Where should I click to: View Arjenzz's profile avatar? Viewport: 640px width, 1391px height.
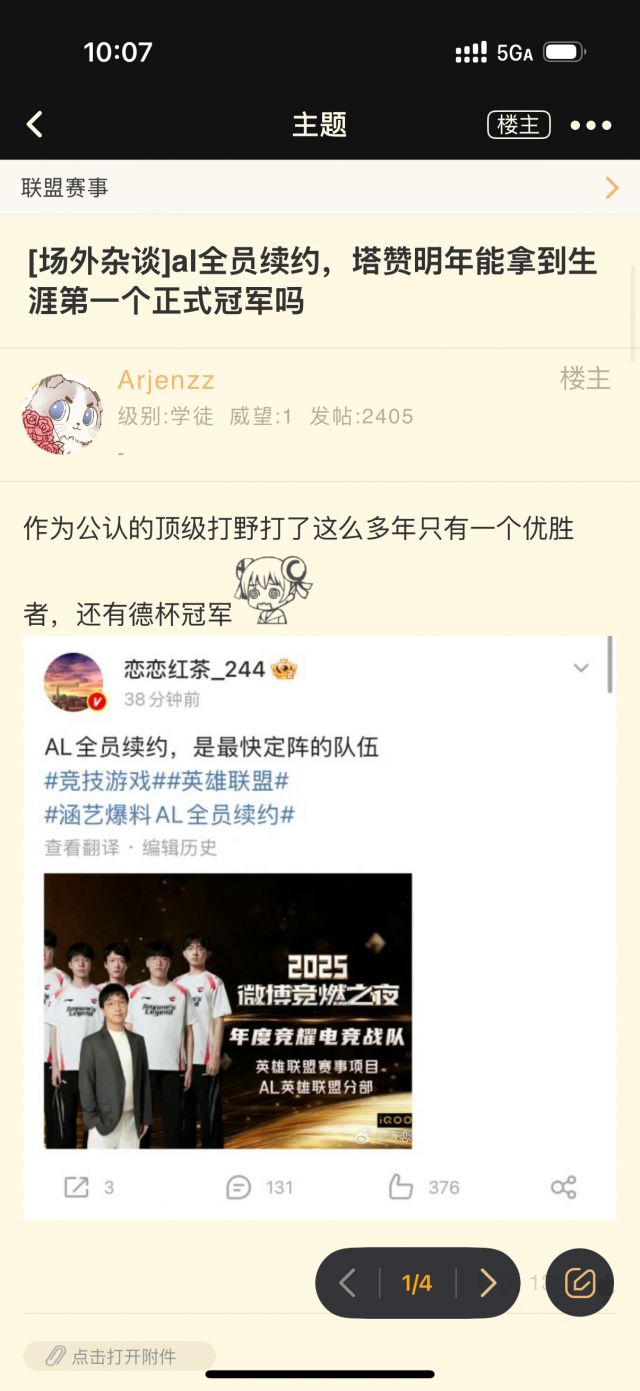click(x=62, y=415)
